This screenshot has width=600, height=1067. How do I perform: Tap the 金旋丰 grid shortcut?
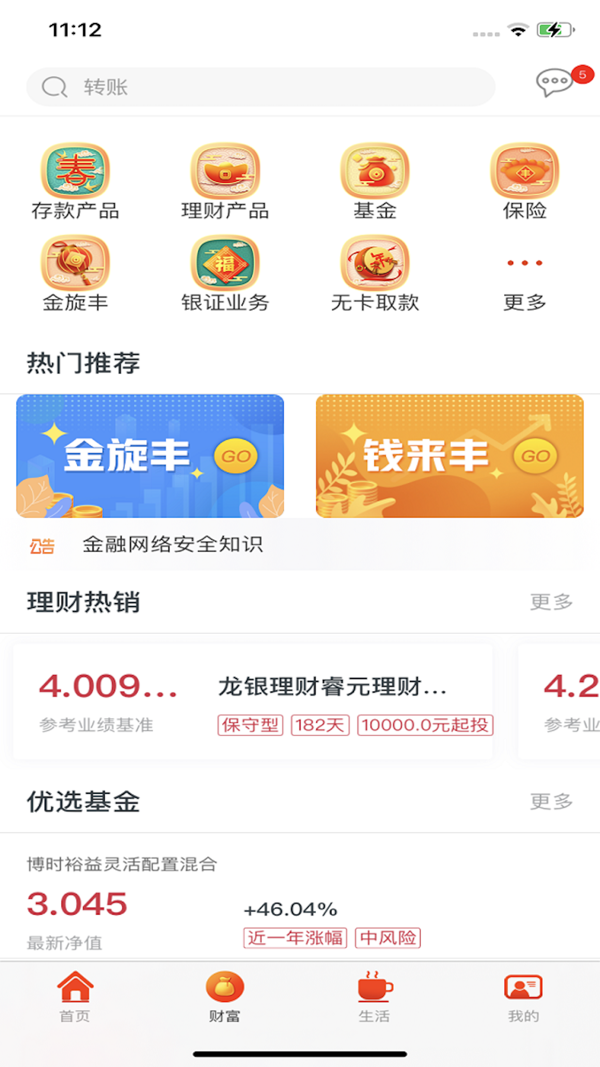coord(76,274)
